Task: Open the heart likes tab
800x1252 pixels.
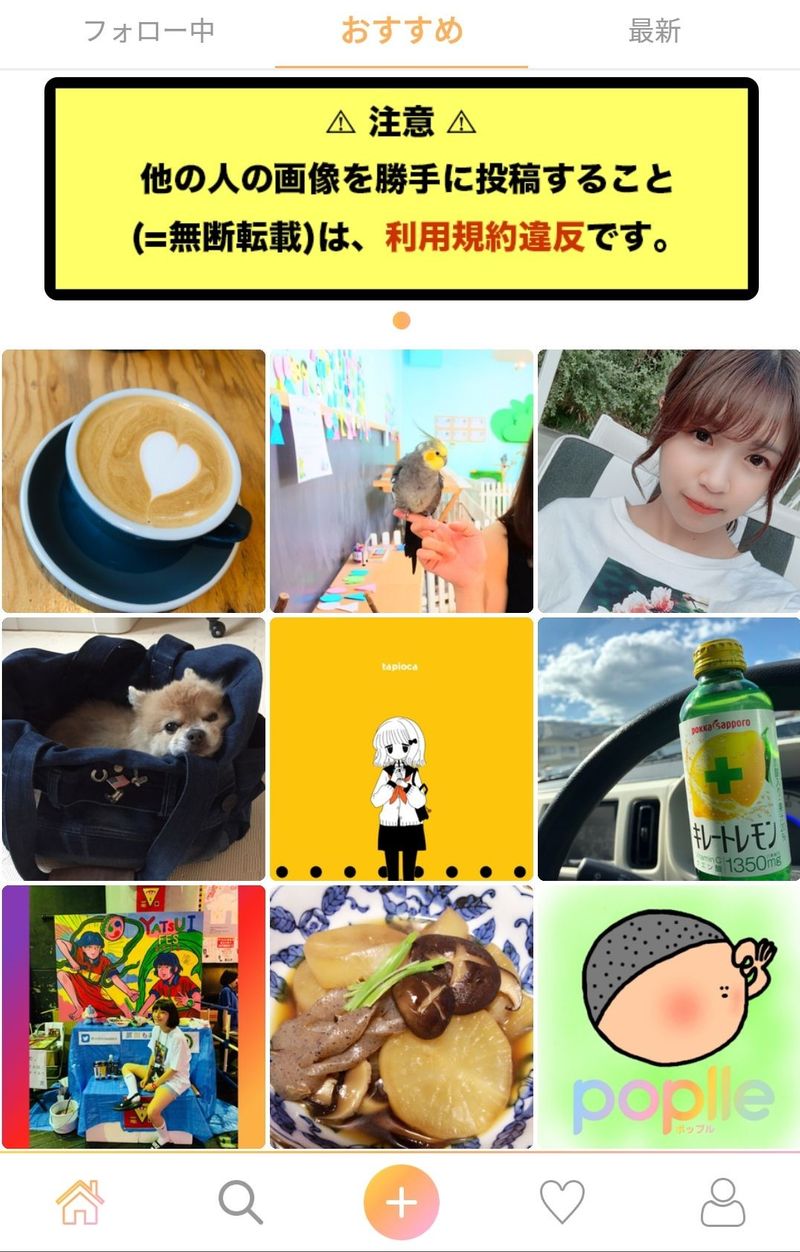Action: click(x=561, y=1202)
